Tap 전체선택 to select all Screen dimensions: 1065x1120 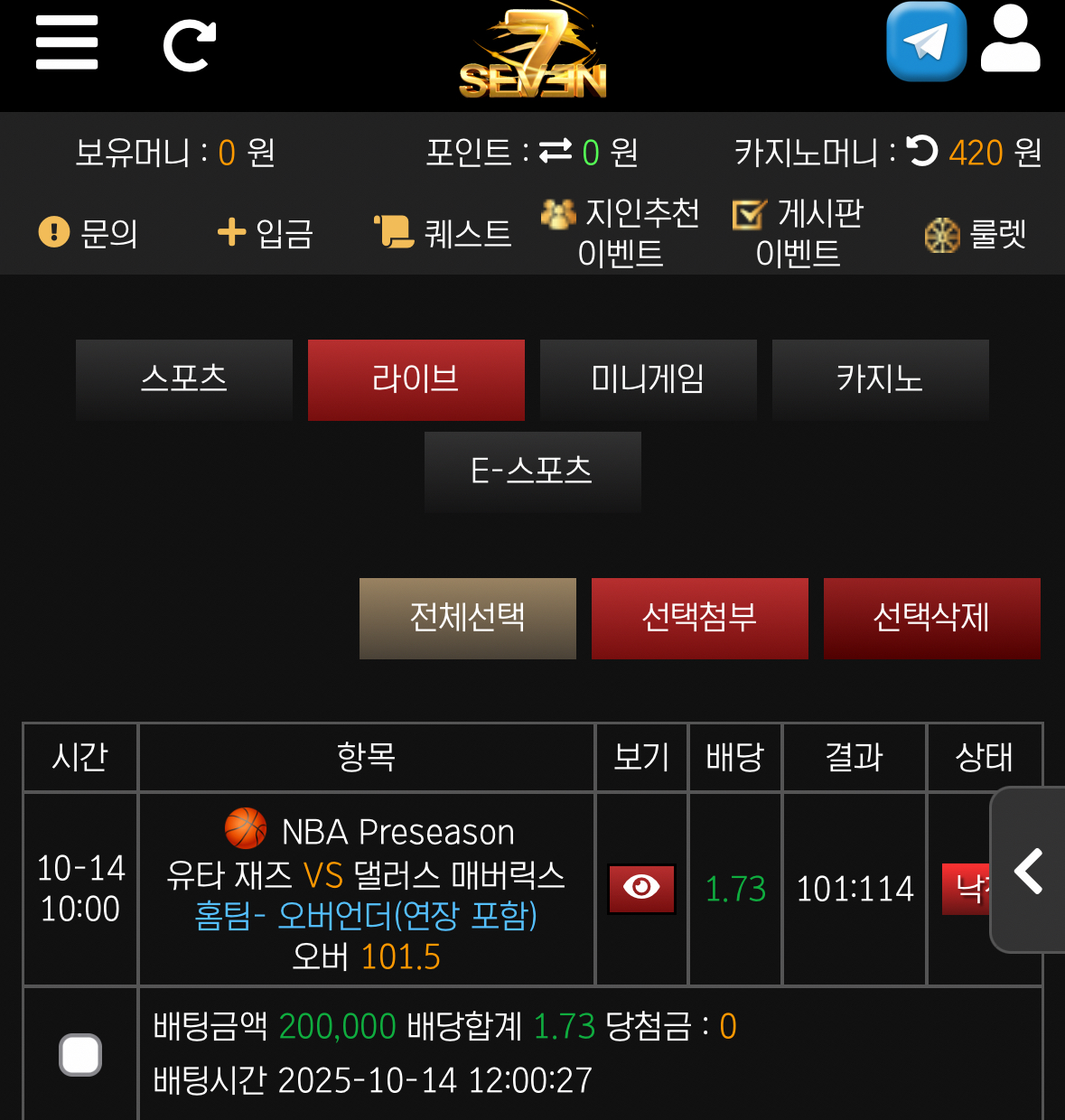(468, 618)
